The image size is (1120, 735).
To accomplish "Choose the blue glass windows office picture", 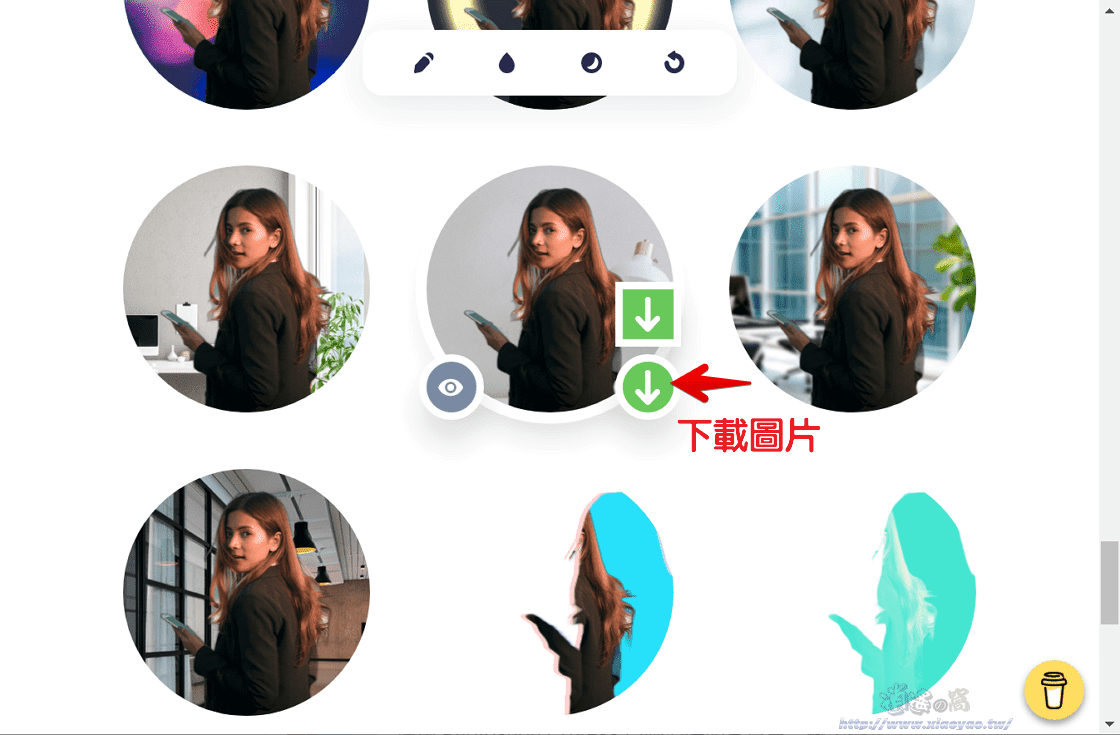I will (852, 288).
